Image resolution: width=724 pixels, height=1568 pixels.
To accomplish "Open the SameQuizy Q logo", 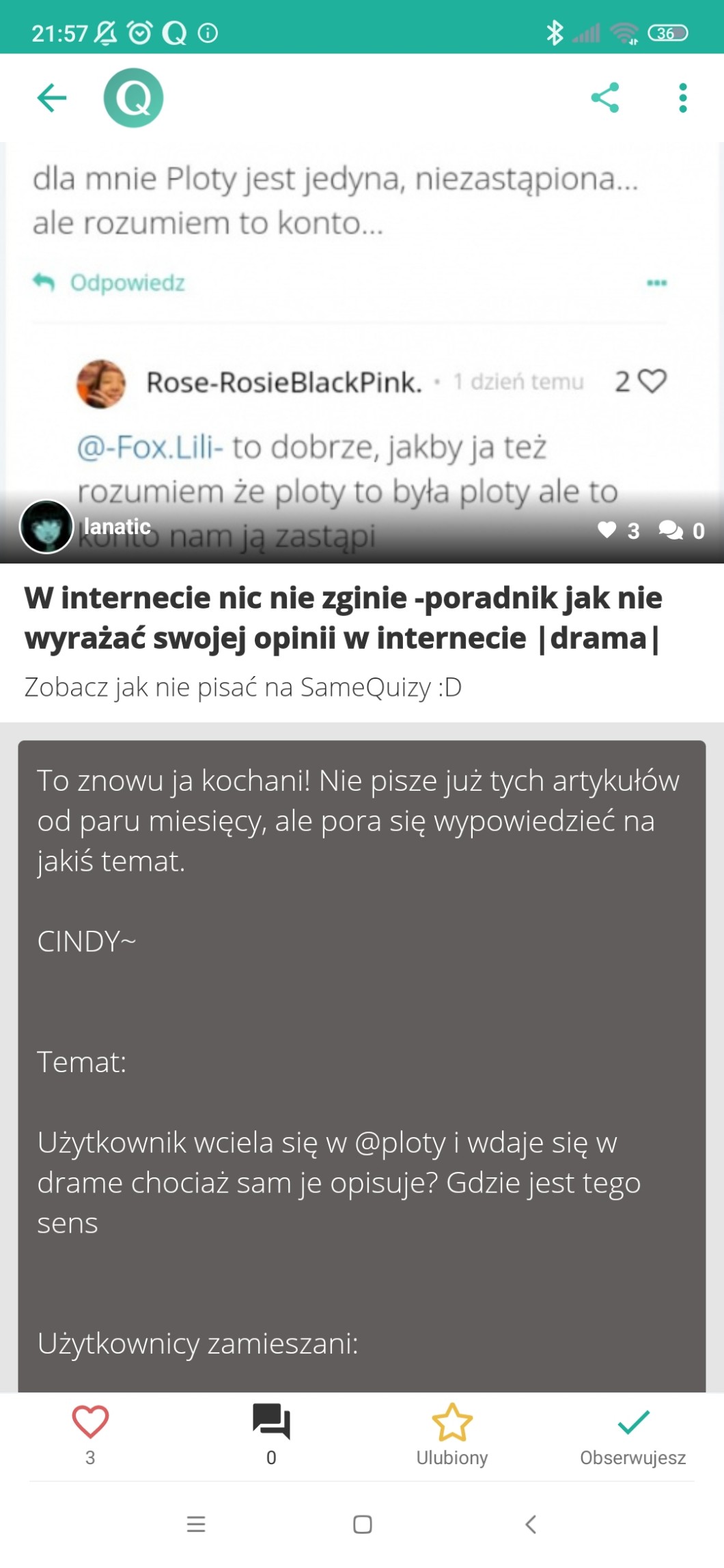I will tap(133, 98).
